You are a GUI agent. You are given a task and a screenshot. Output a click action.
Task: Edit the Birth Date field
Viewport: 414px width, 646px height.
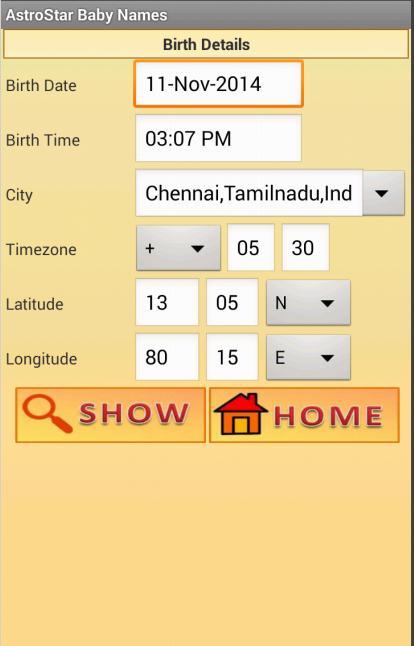tap(218, 84)
